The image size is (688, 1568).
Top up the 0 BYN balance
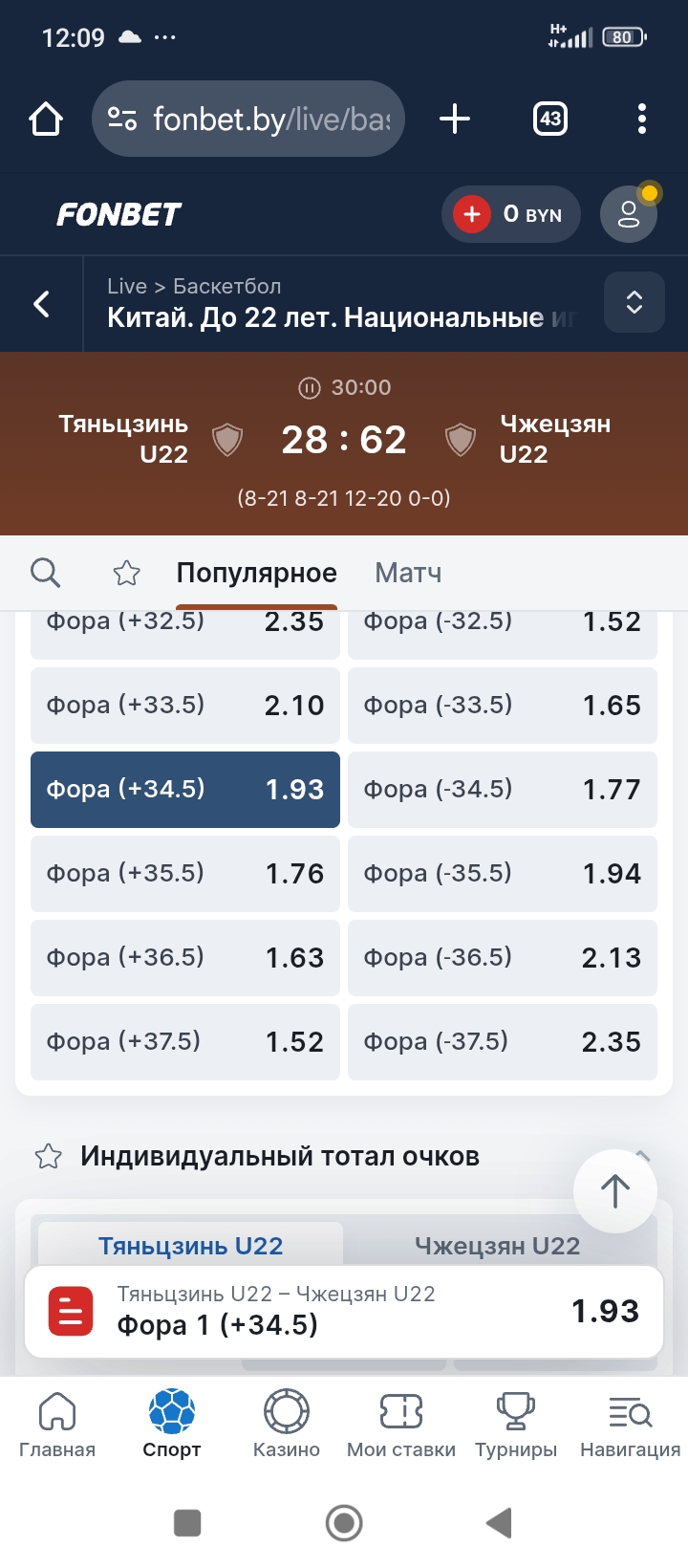pos(472,214)
